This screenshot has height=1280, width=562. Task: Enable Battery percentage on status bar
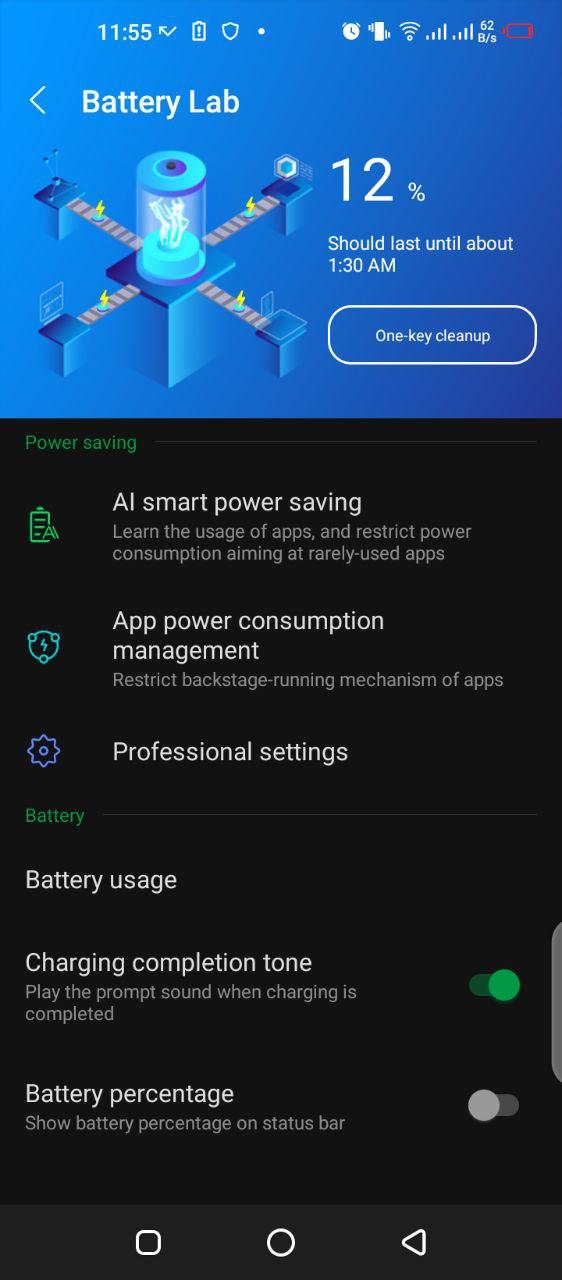click(494, 1105)
